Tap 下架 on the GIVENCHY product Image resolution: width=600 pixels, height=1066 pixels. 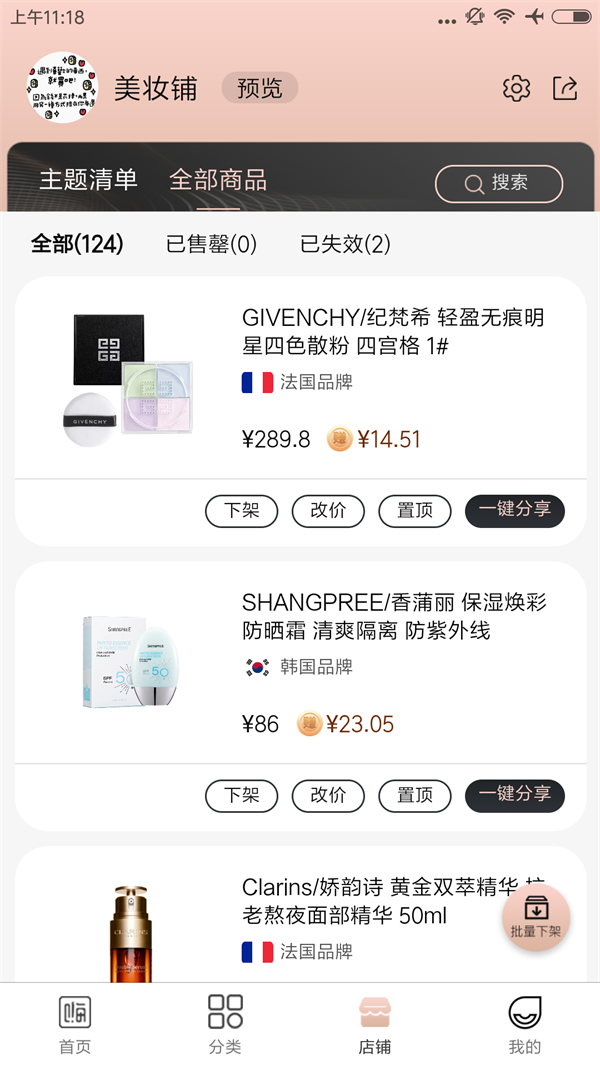click(241, 511)
